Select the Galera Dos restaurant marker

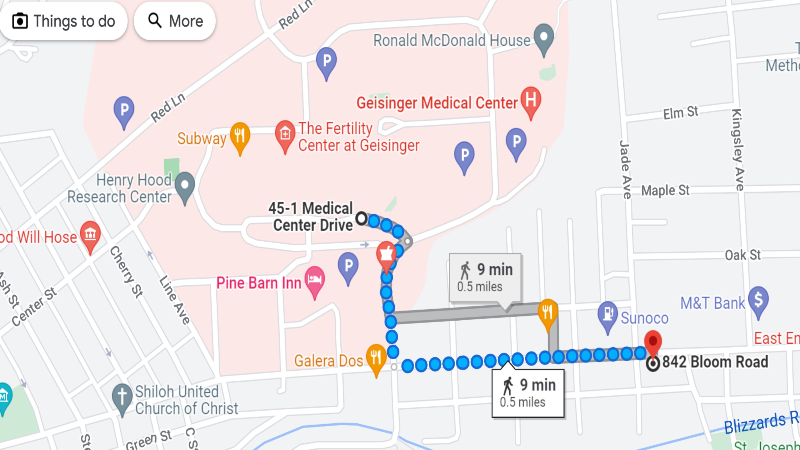(x=376, y=360)
